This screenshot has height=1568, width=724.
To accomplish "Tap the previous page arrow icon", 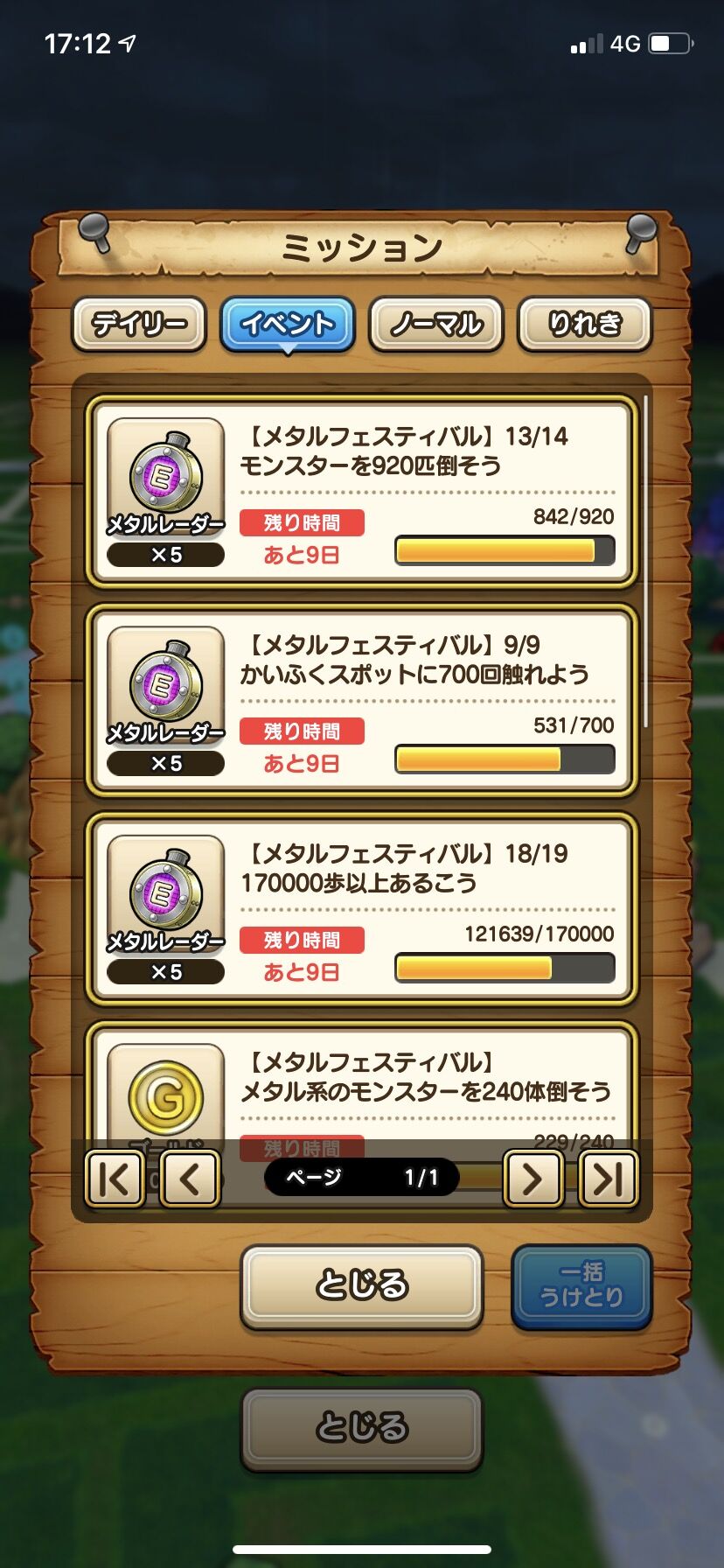I will click(191, 1179).
